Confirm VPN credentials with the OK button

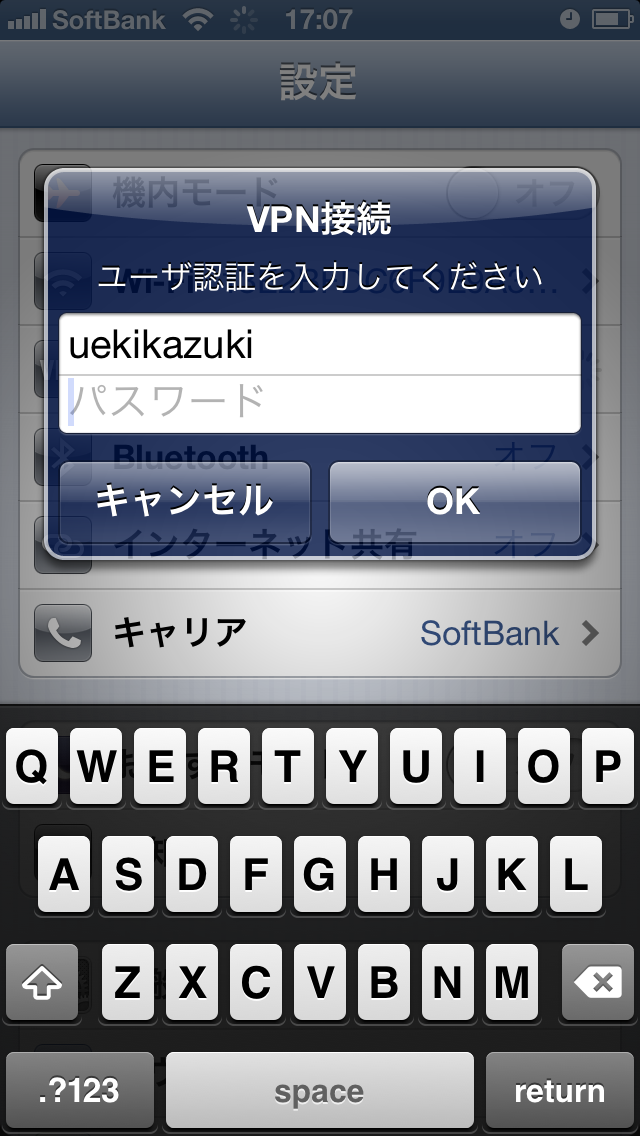pos(454,501)
